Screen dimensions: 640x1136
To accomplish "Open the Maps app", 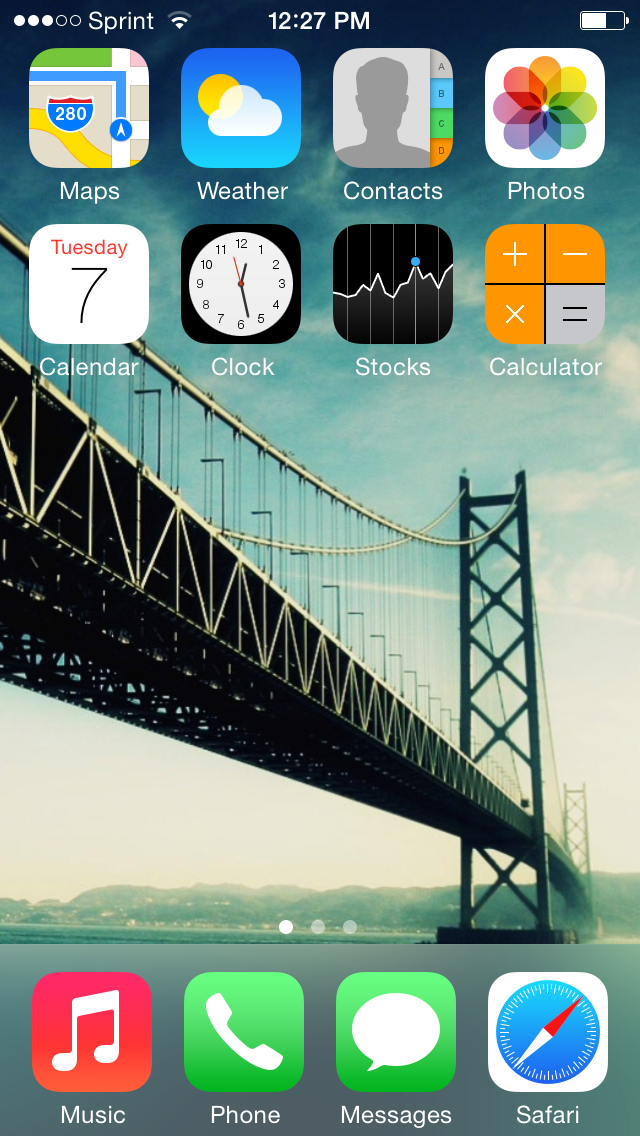I will pyautogui.click(x=89, y=108).
